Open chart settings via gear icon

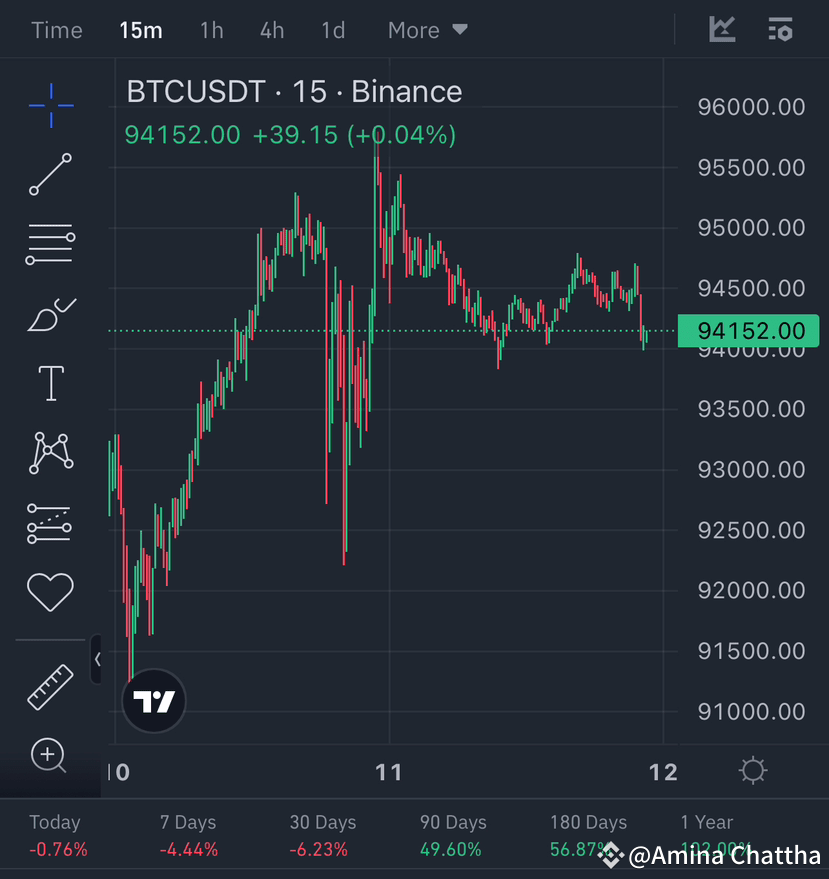click(x=755, y=770)
